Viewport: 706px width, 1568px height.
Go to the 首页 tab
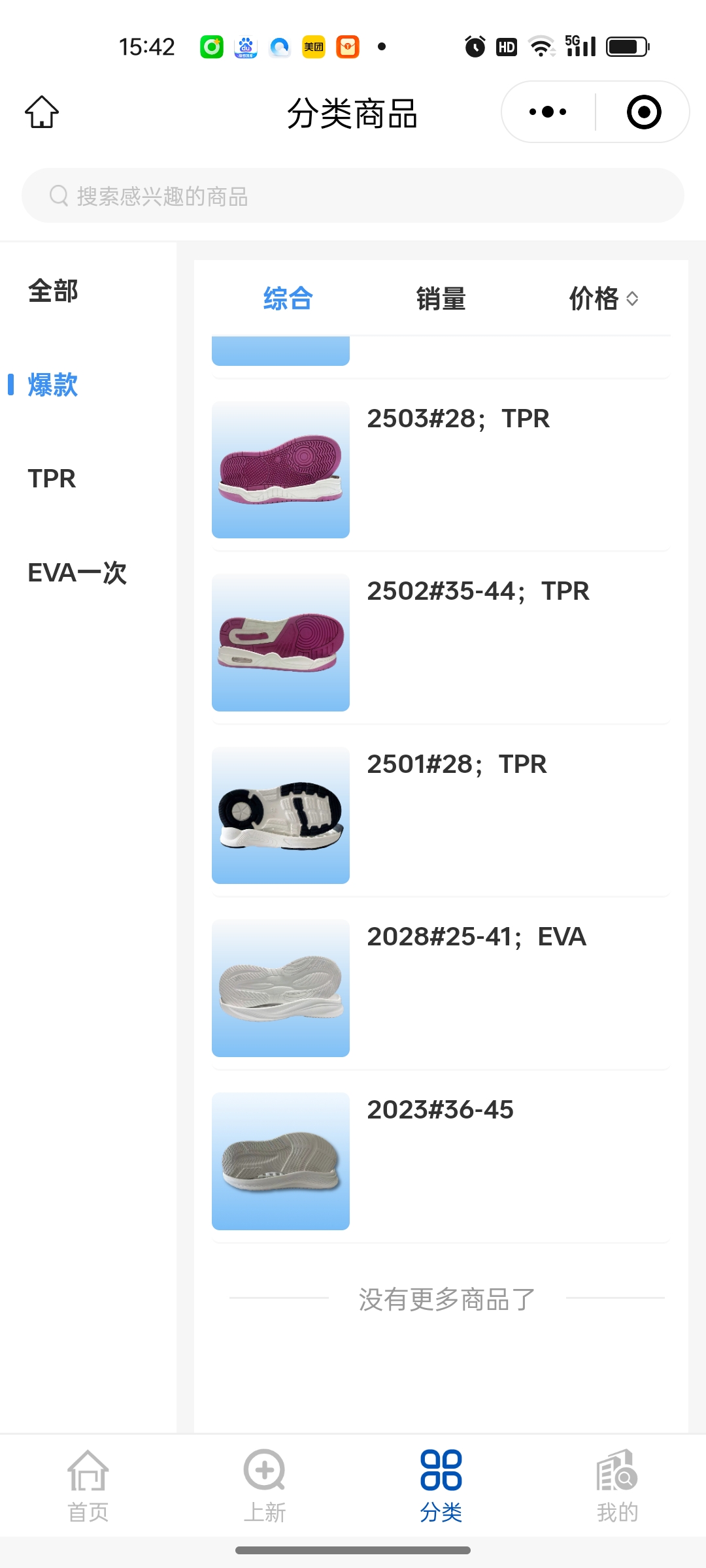(88, 1486)
